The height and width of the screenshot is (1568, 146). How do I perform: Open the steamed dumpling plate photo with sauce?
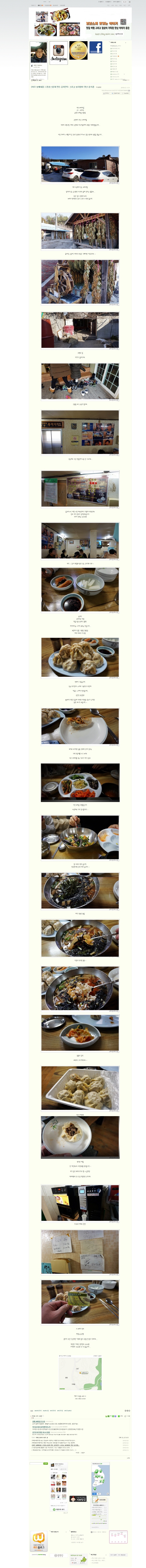coord(80,657)
